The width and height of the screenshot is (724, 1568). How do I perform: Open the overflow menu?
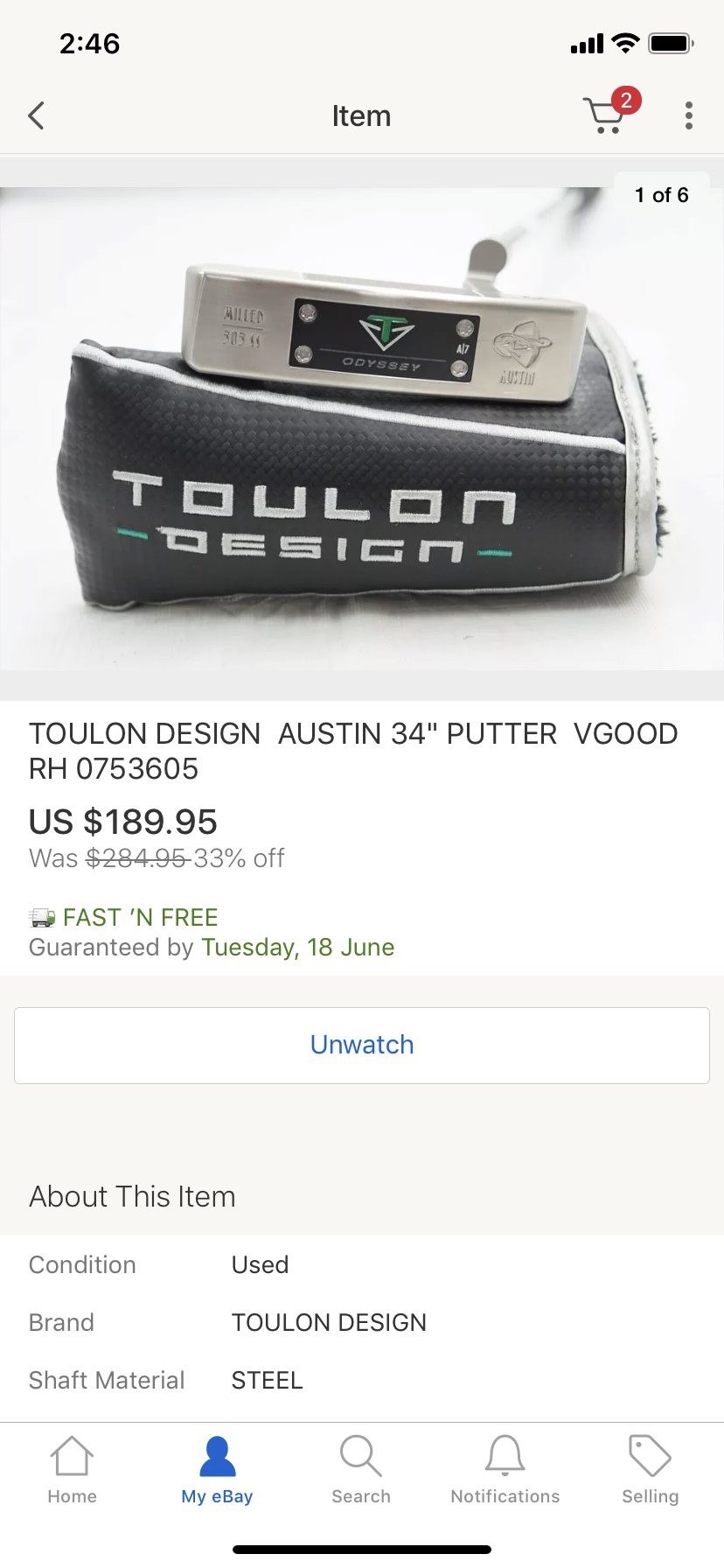coord(689,115)
